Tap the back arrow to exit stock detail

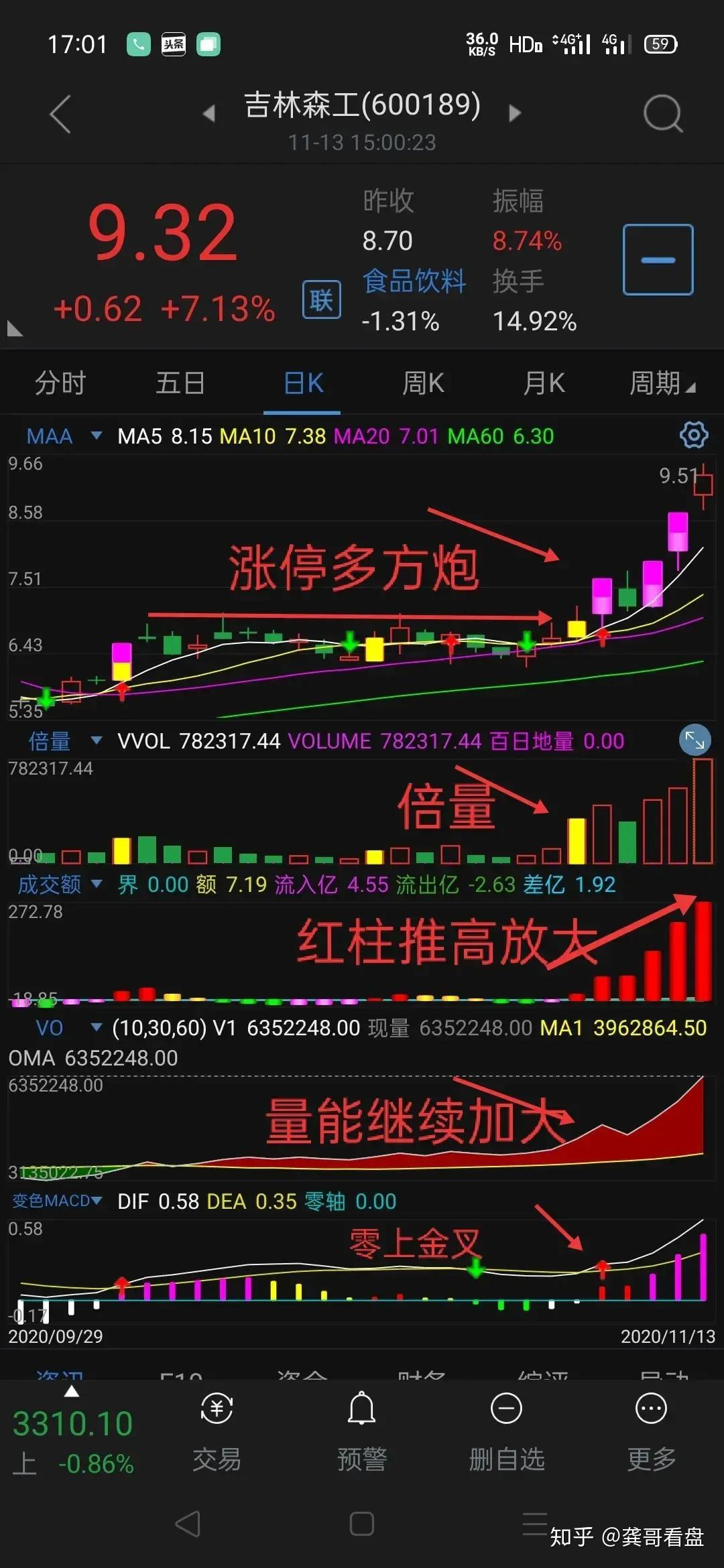click(60, 113)
